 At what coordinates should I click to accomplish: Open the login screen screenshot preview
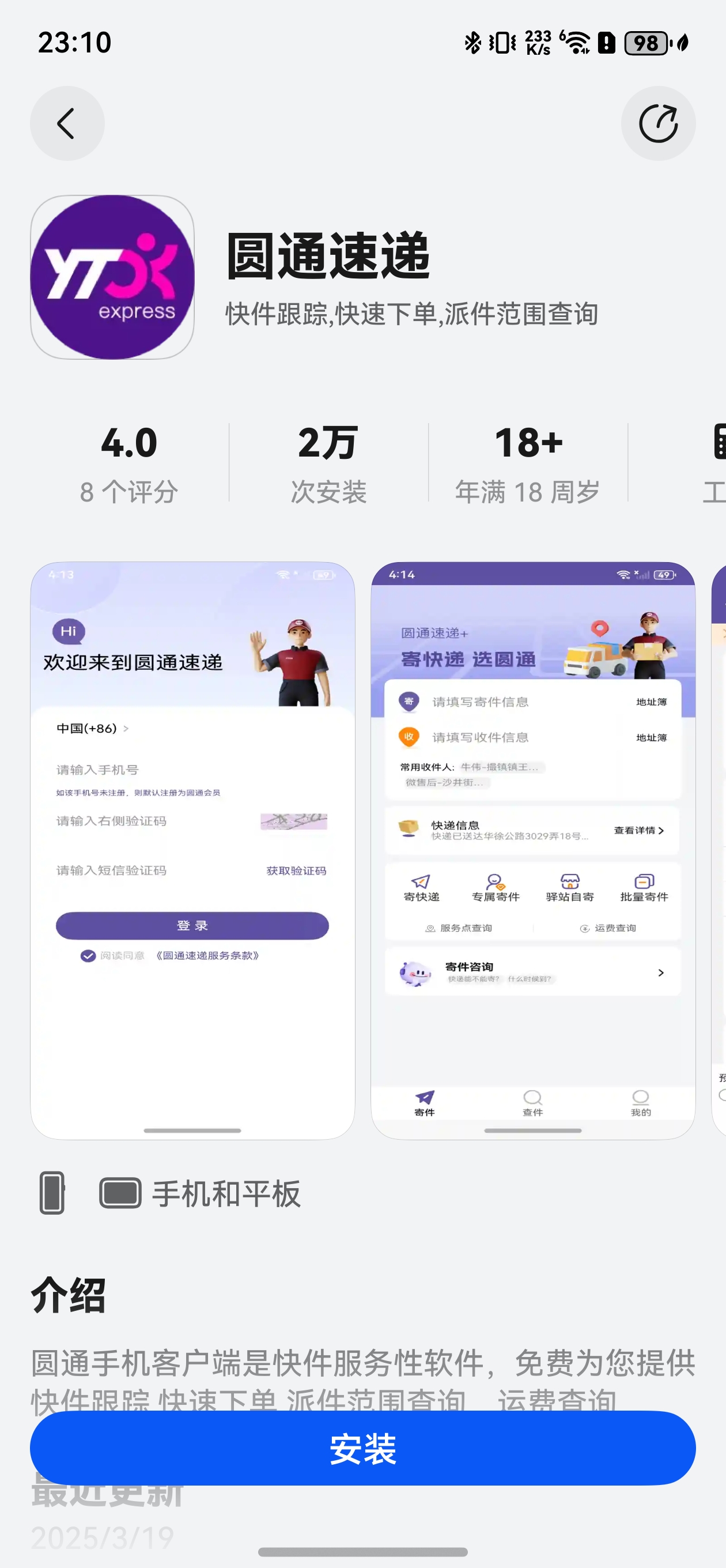(192, 850)
